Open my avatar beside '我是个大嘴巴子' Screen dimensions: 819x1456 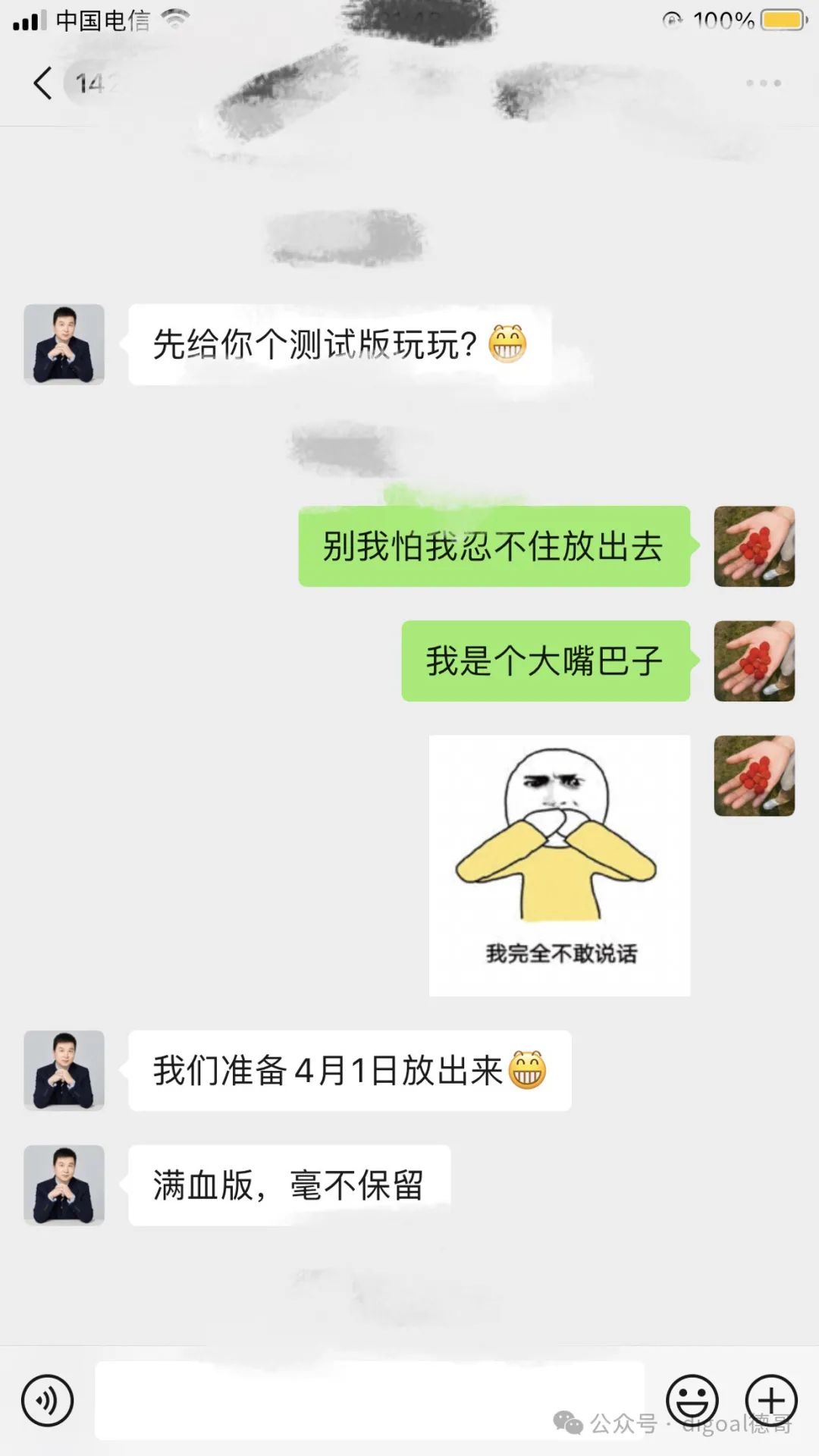click(x=754, y=661)
